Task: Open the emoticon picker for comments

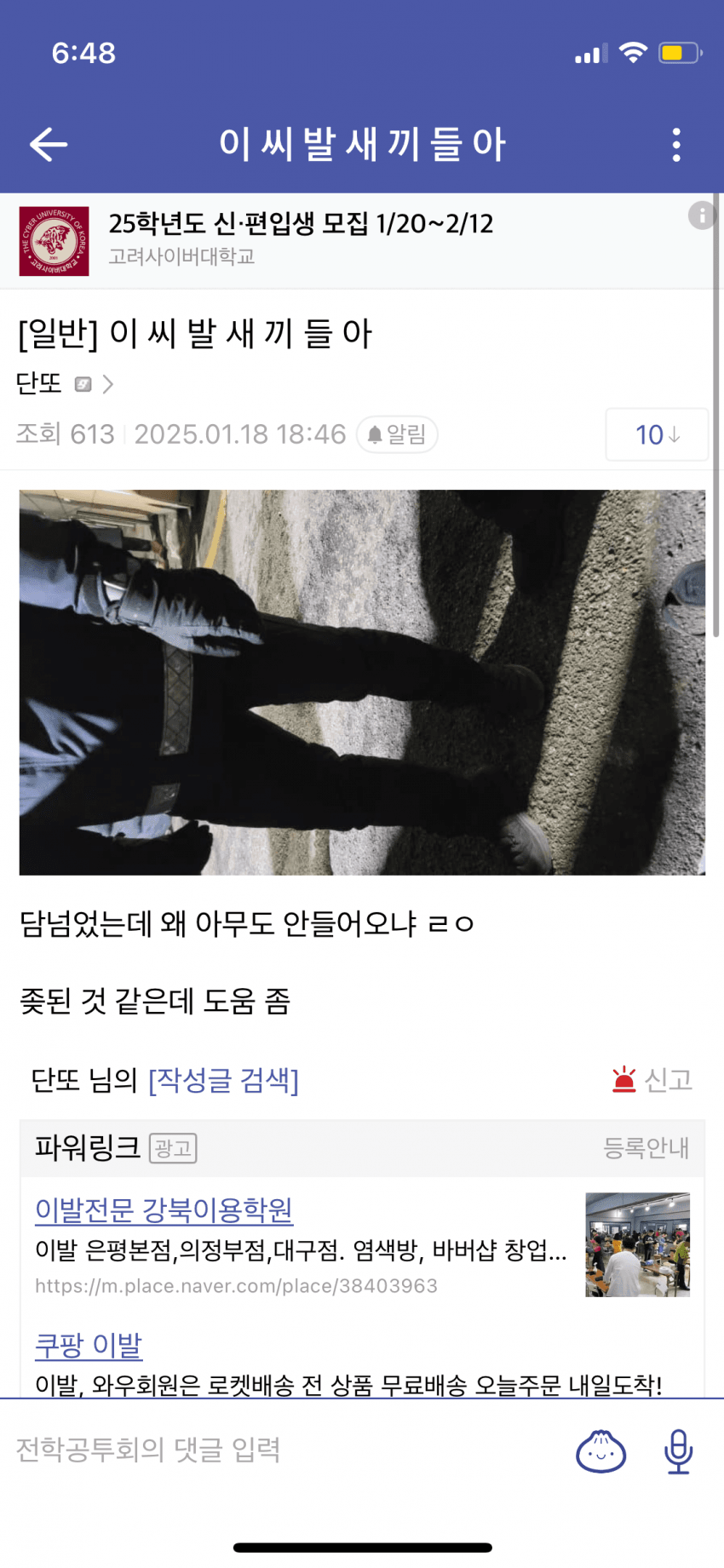Action: point(600,1450)
